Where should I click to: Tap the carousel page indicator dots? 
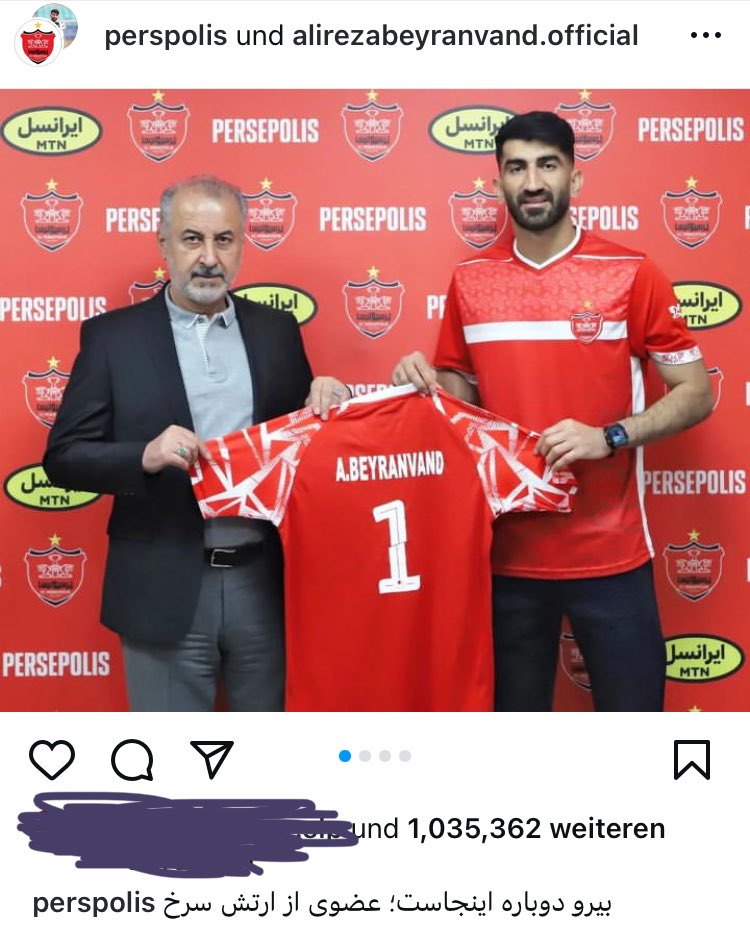375,756
